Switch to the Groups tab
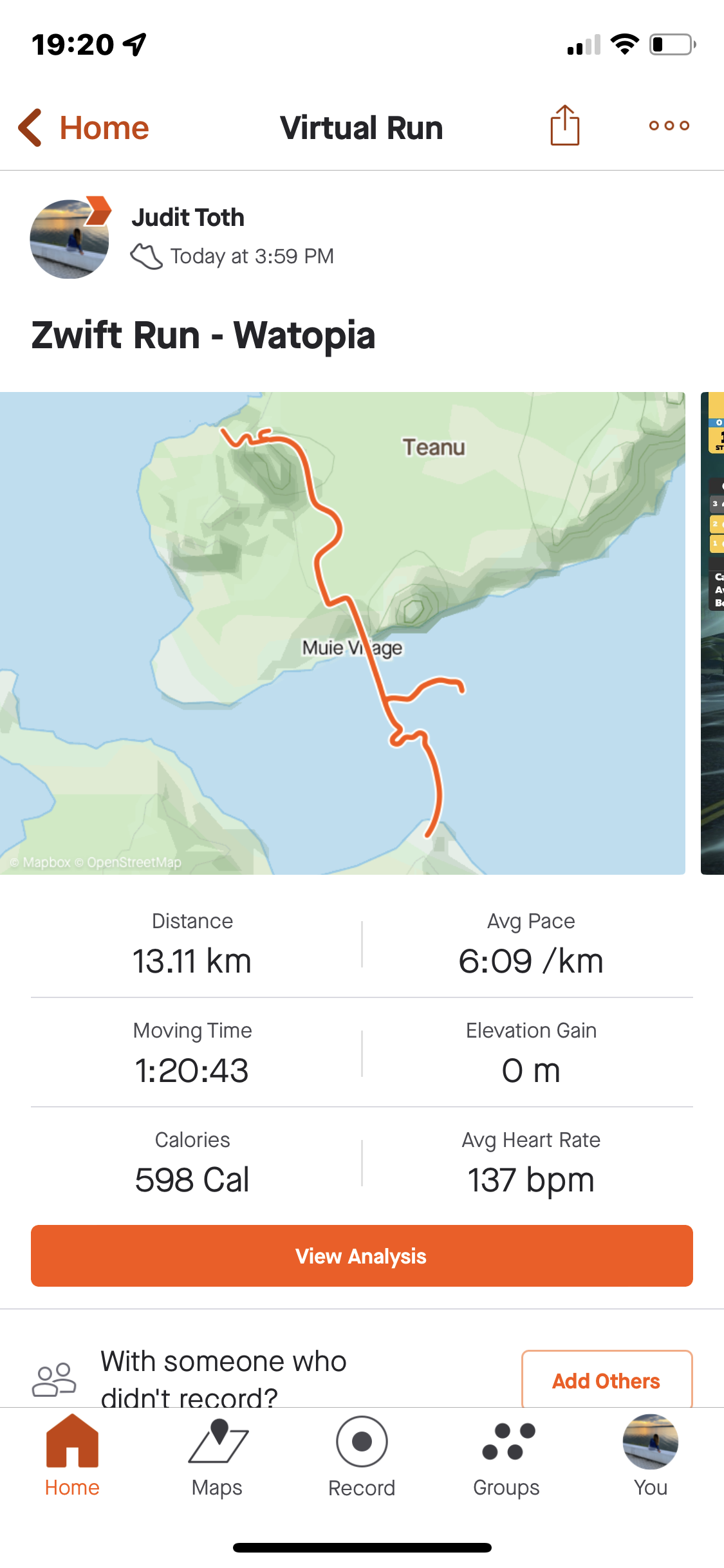The height and width of the screenshot is (1568, 724). click(x=506, y=1457)
